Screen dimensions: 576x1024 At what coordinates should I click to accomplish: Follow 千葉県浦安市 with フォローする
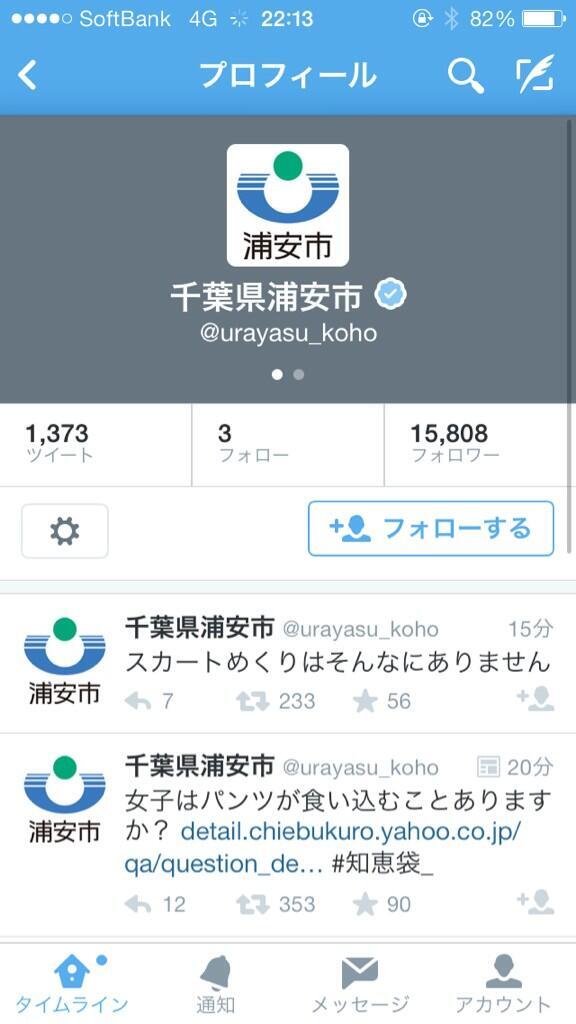pyautogui.click(x=431, y=528)
